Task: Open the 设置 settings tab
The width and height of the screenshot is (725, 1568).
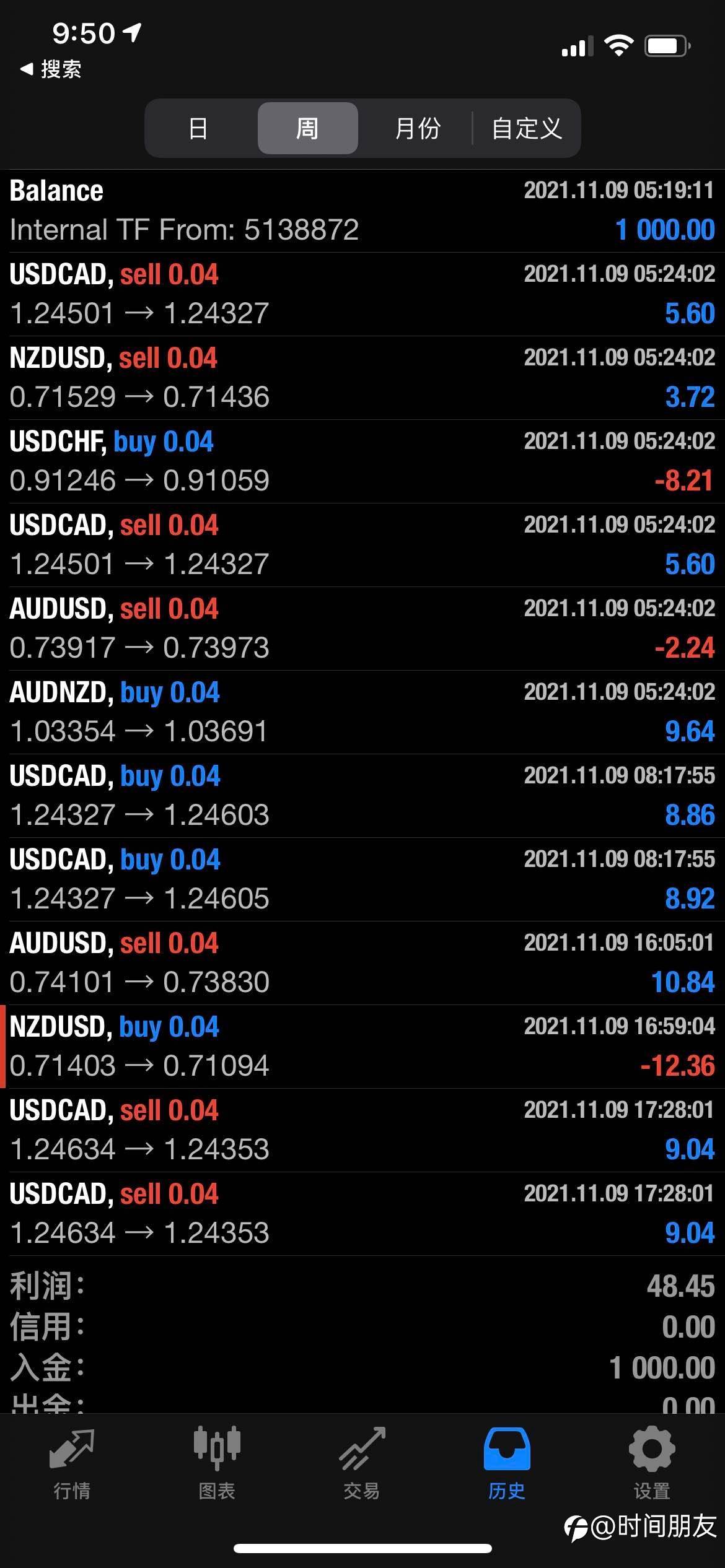Action: coord(652,1464)
